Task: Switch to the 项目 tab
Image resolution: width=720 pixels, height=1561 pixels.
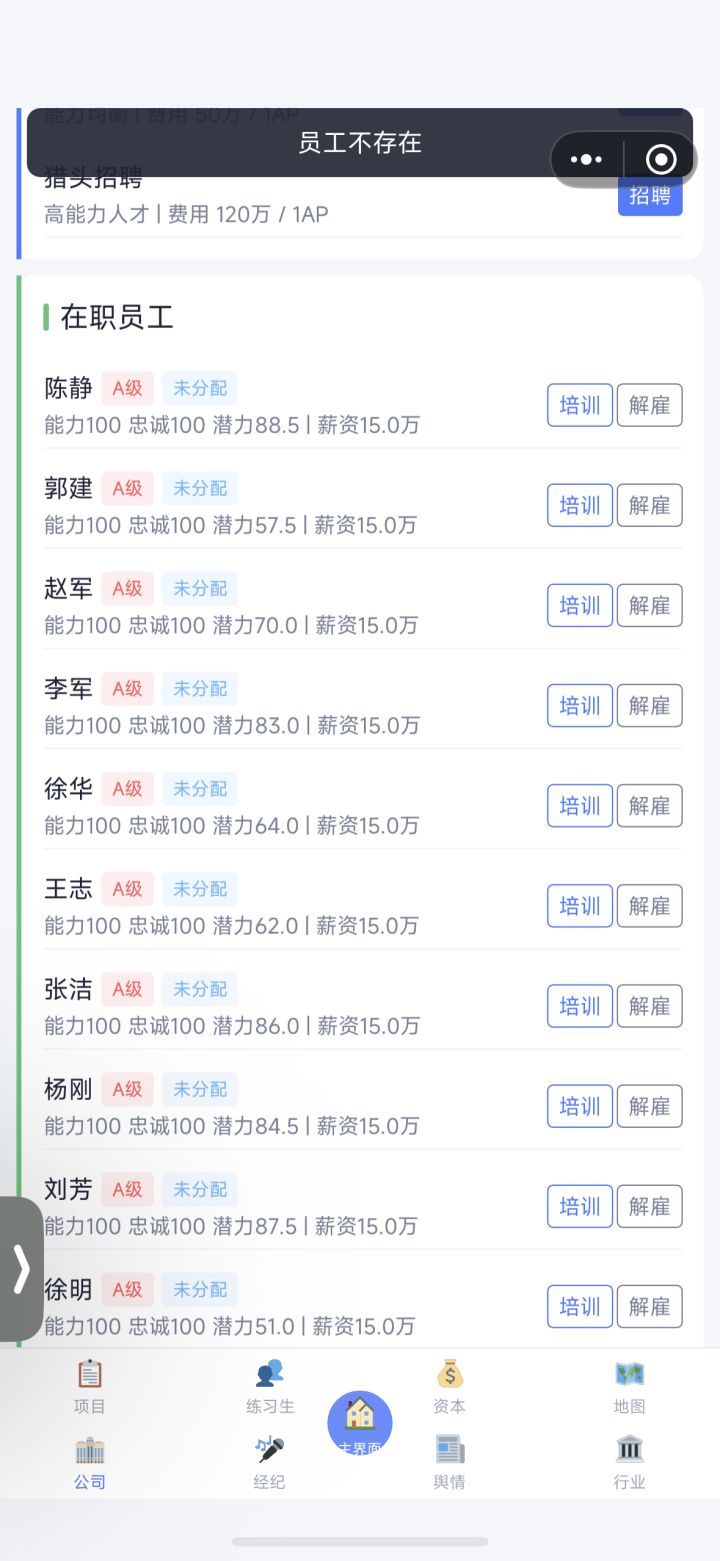Action: 90,1386
